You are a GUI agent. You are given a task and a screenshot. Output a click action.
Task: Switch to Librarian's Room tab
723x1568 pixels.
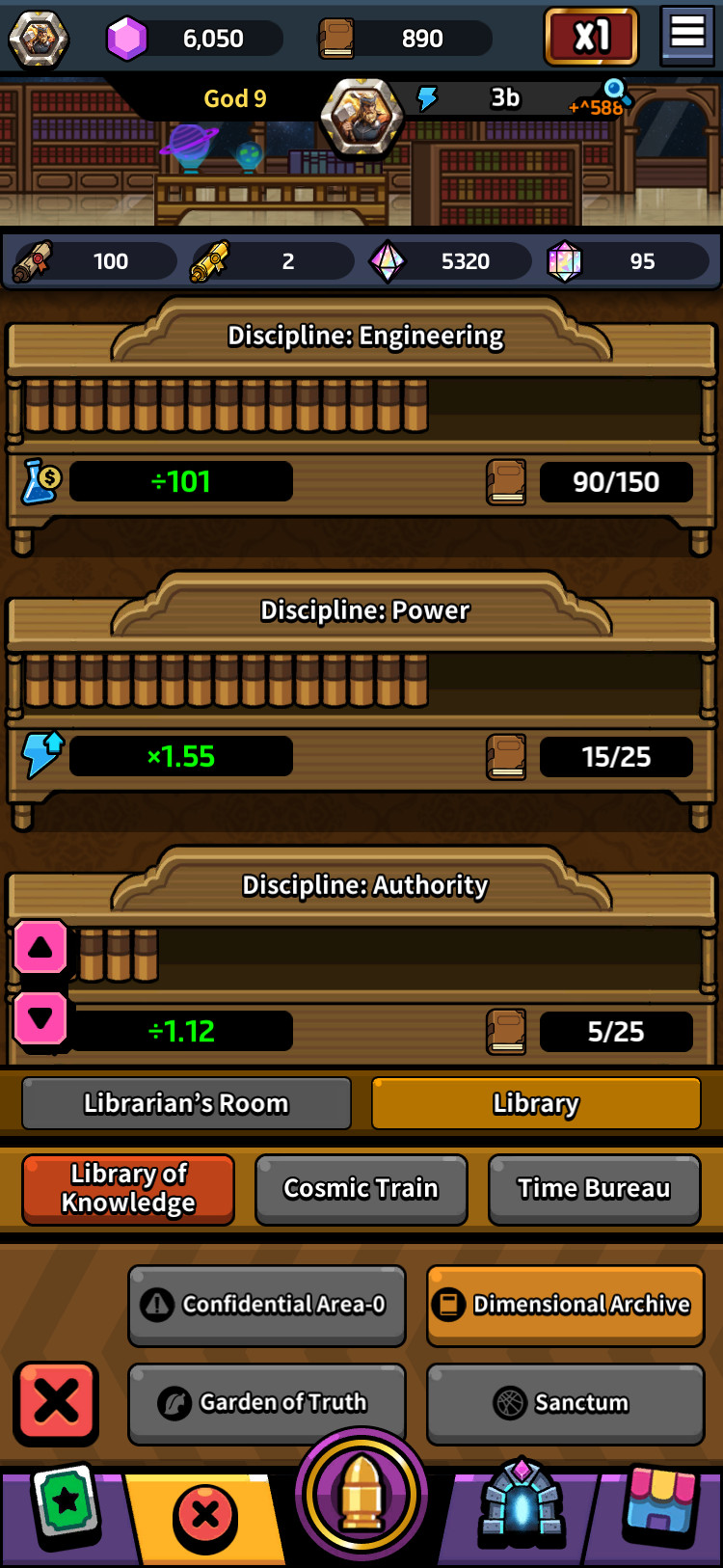tap(186, 1103)
